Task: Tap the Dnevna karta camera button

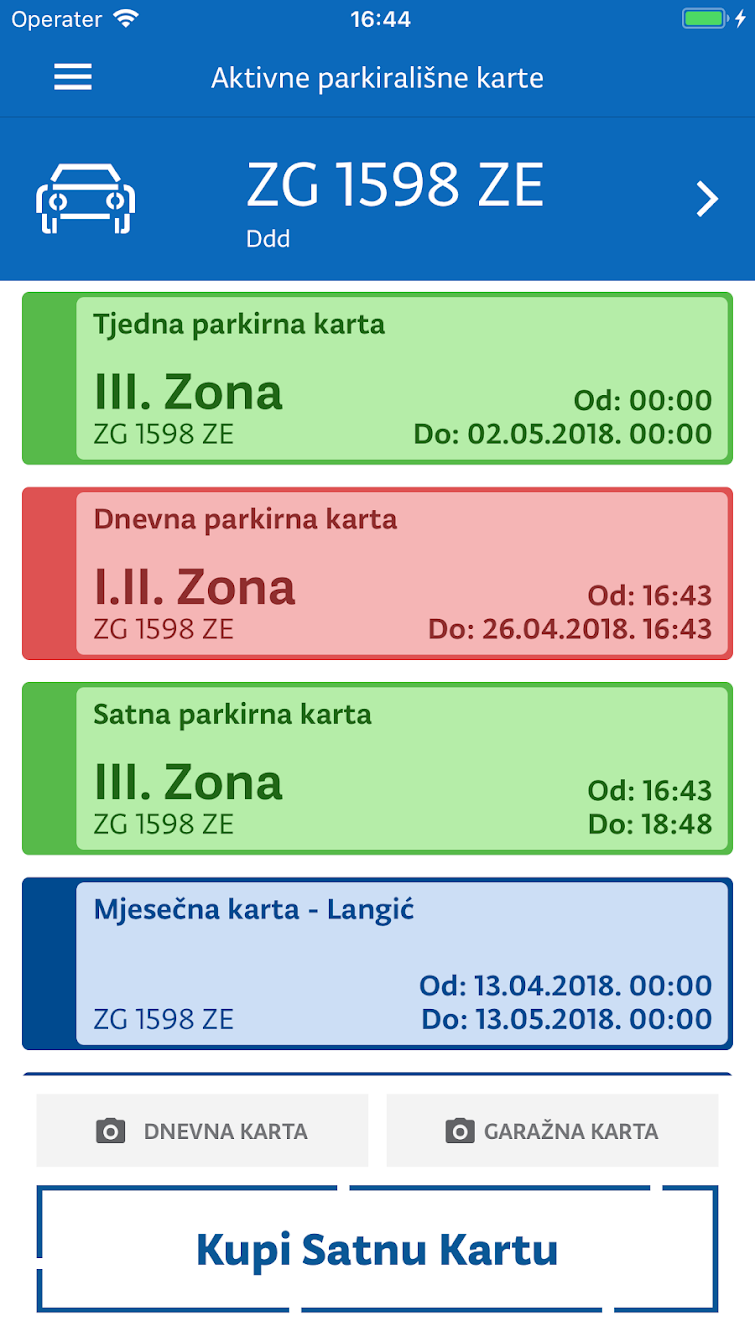Action: click(x=202, y=1131)
